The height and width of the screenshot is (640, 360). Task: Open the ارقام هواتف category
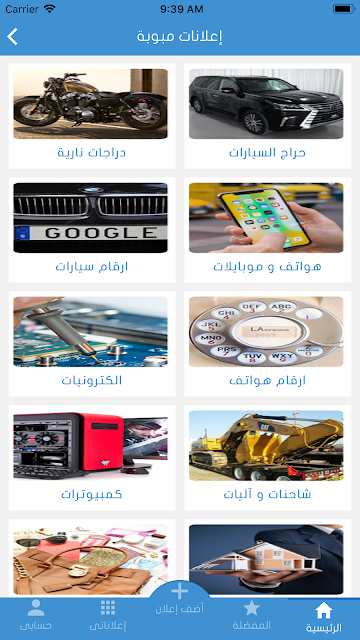267,344
